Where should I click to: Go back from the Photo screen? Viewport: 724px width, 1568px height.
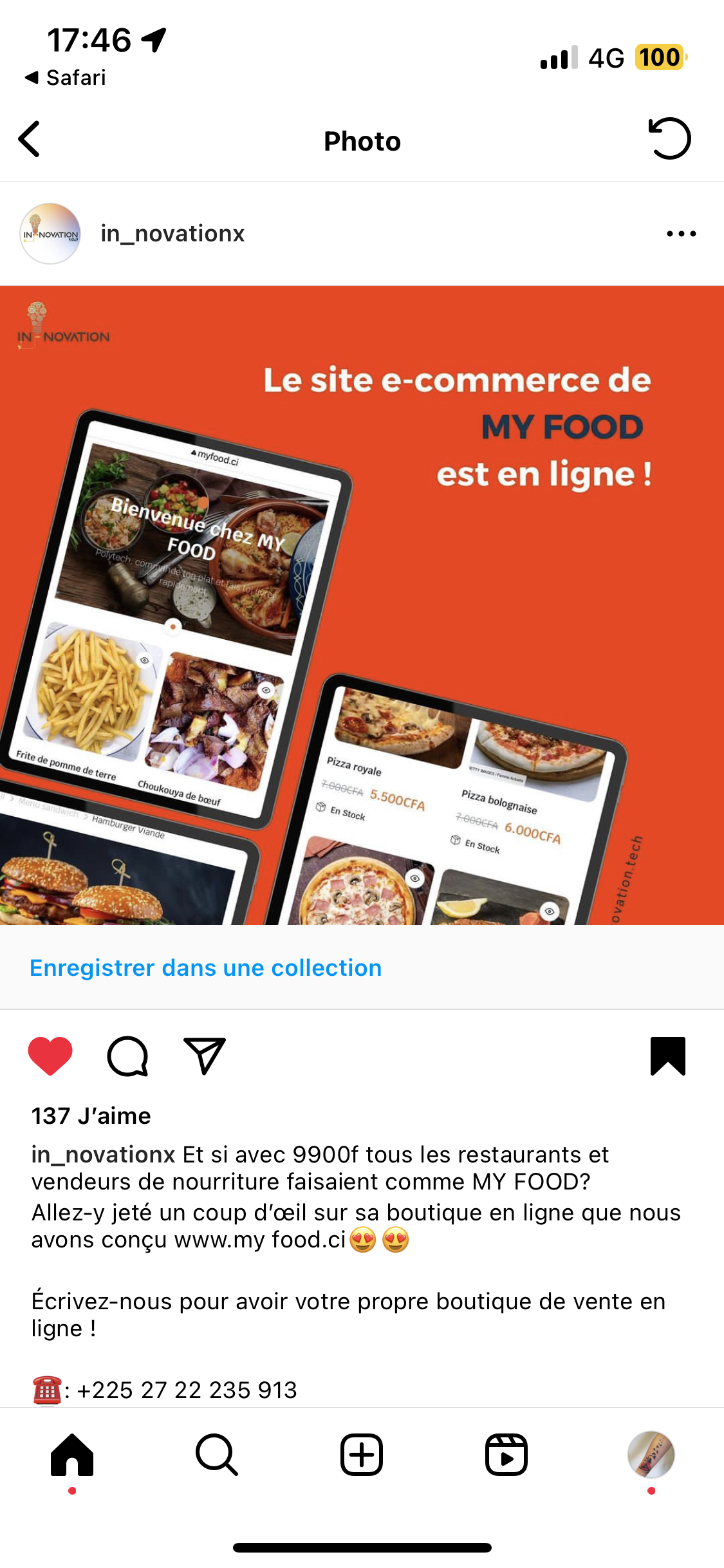[x=30, y=139]
